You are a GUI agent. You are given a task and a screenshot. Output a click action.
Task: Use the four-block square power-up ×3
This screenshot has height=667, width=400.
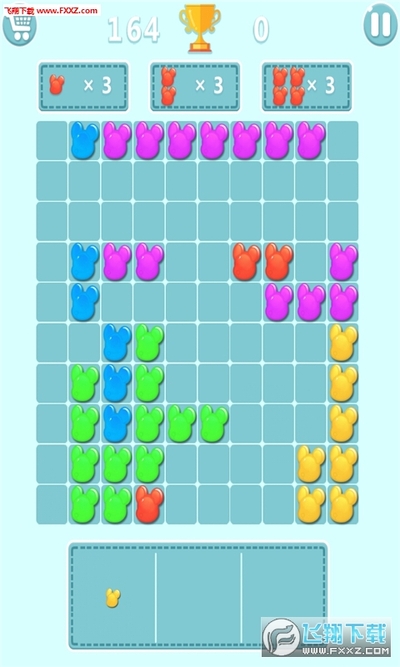coord(307,86)
